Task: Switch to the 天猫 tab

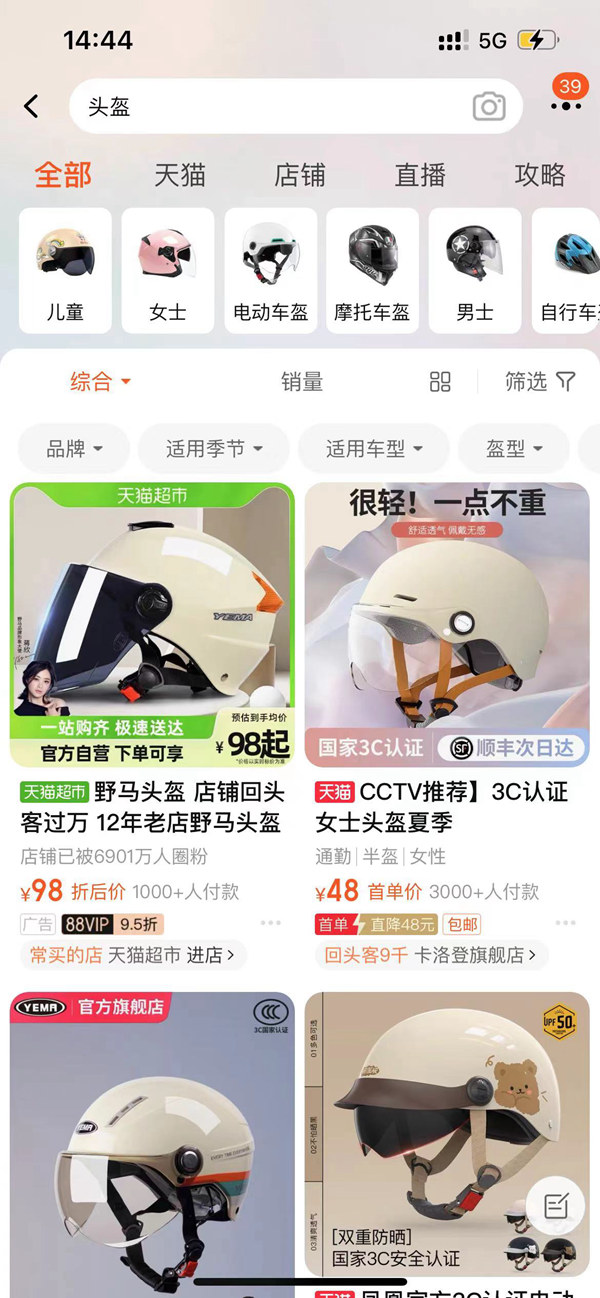Action: [x=180, y=175]
